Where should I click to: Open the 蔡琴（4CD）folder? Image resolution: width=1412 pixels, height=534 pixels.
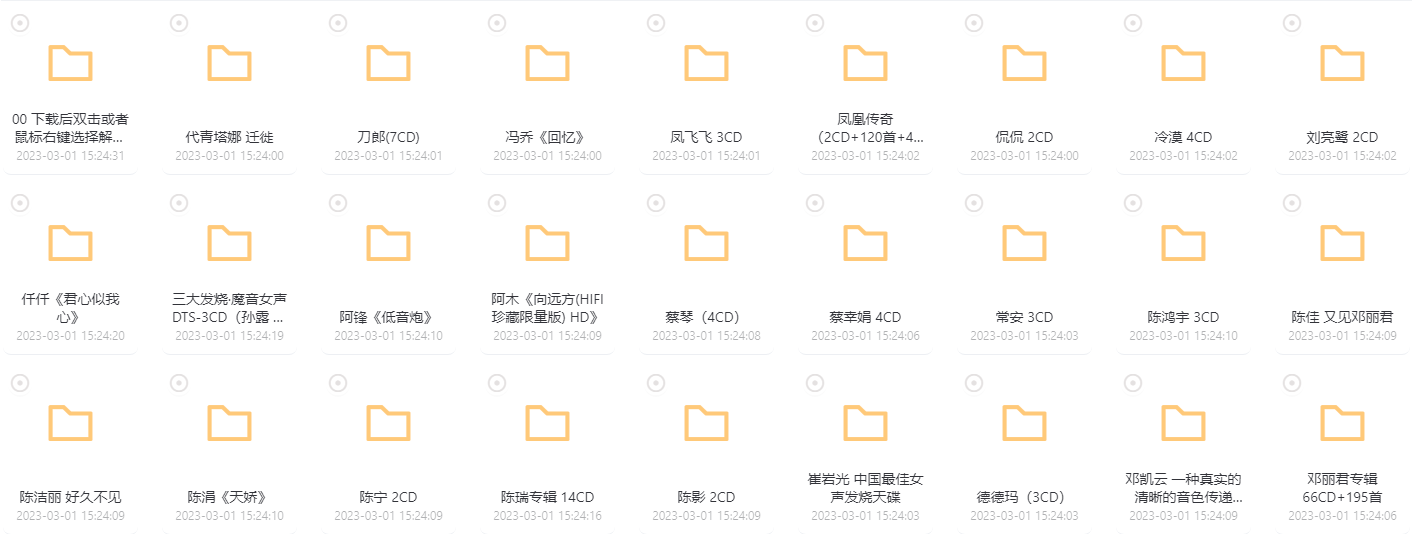(706, 244)
